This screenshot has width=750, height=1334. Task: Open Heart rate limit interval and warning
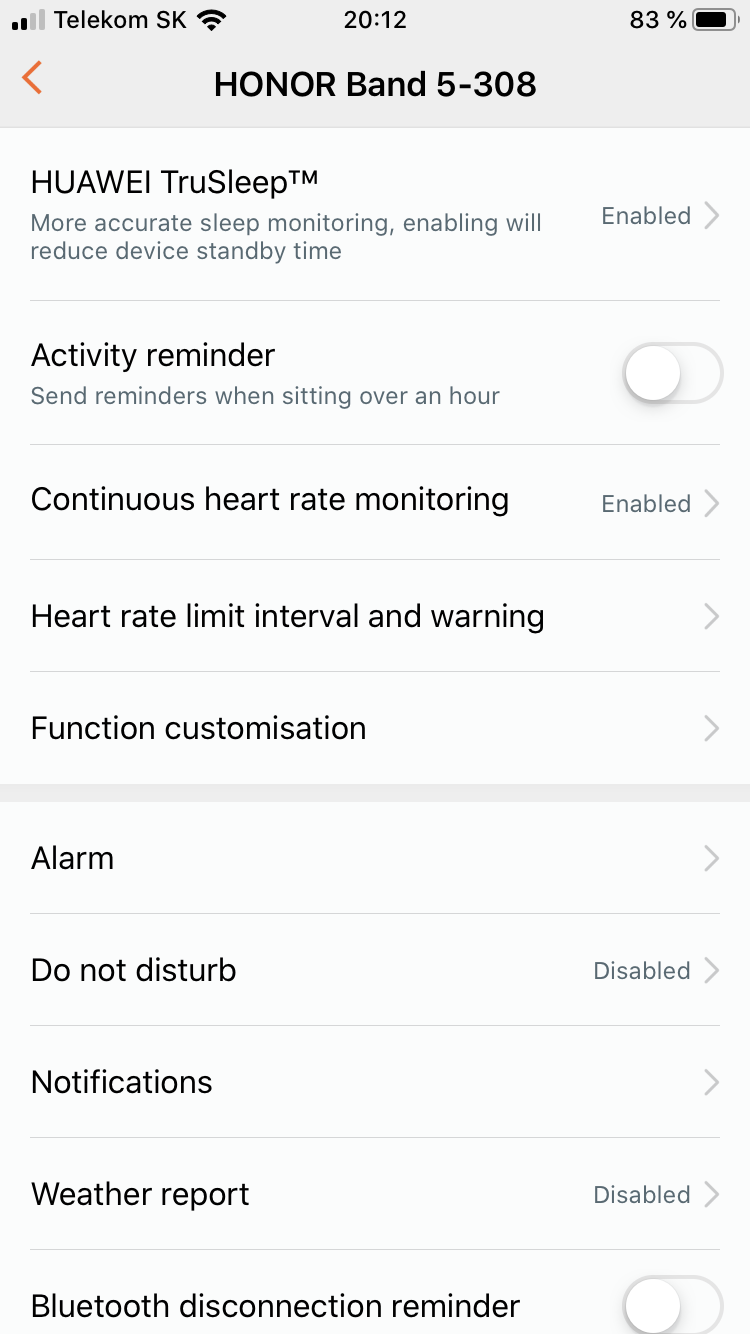[375, 616]
